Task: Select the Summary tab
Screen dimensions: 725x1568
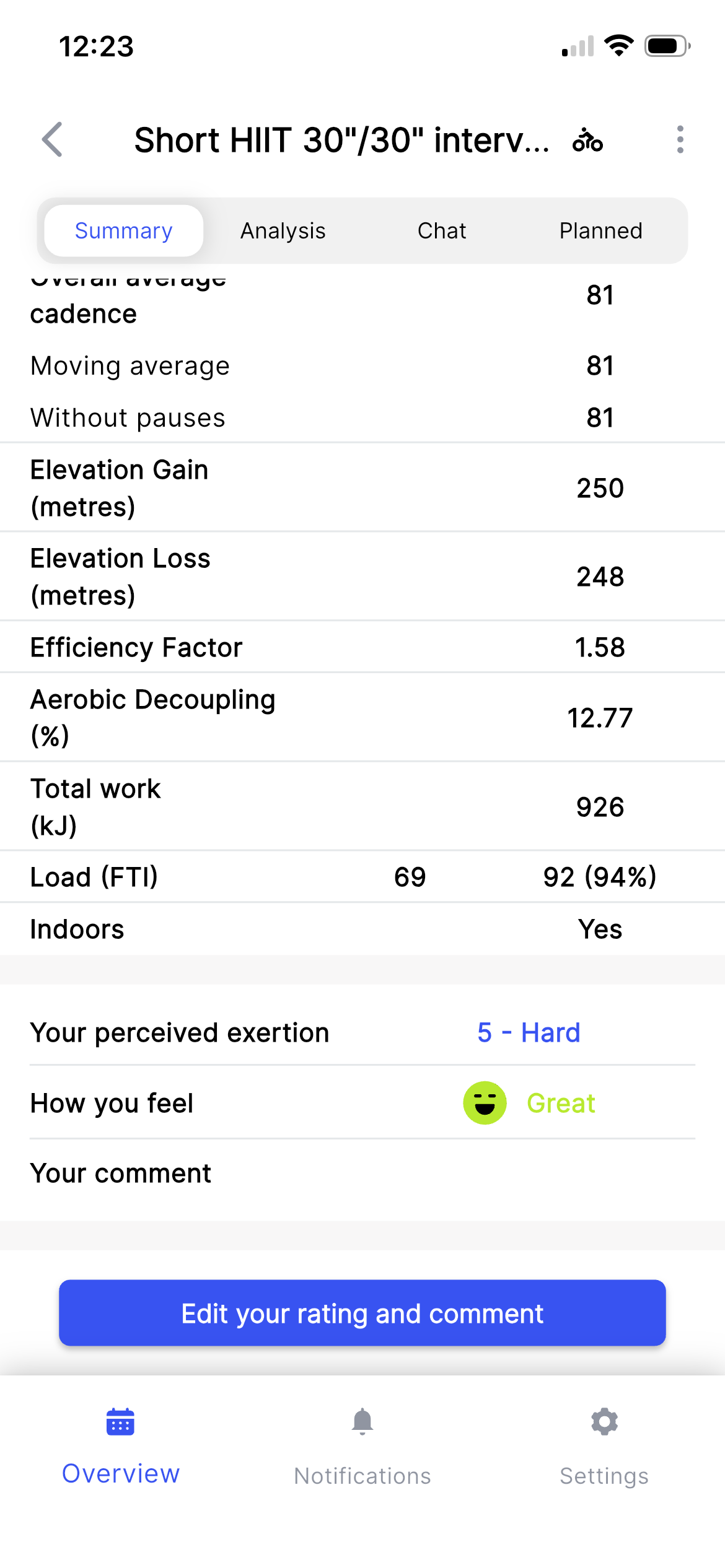Action: tap(123, 230)
